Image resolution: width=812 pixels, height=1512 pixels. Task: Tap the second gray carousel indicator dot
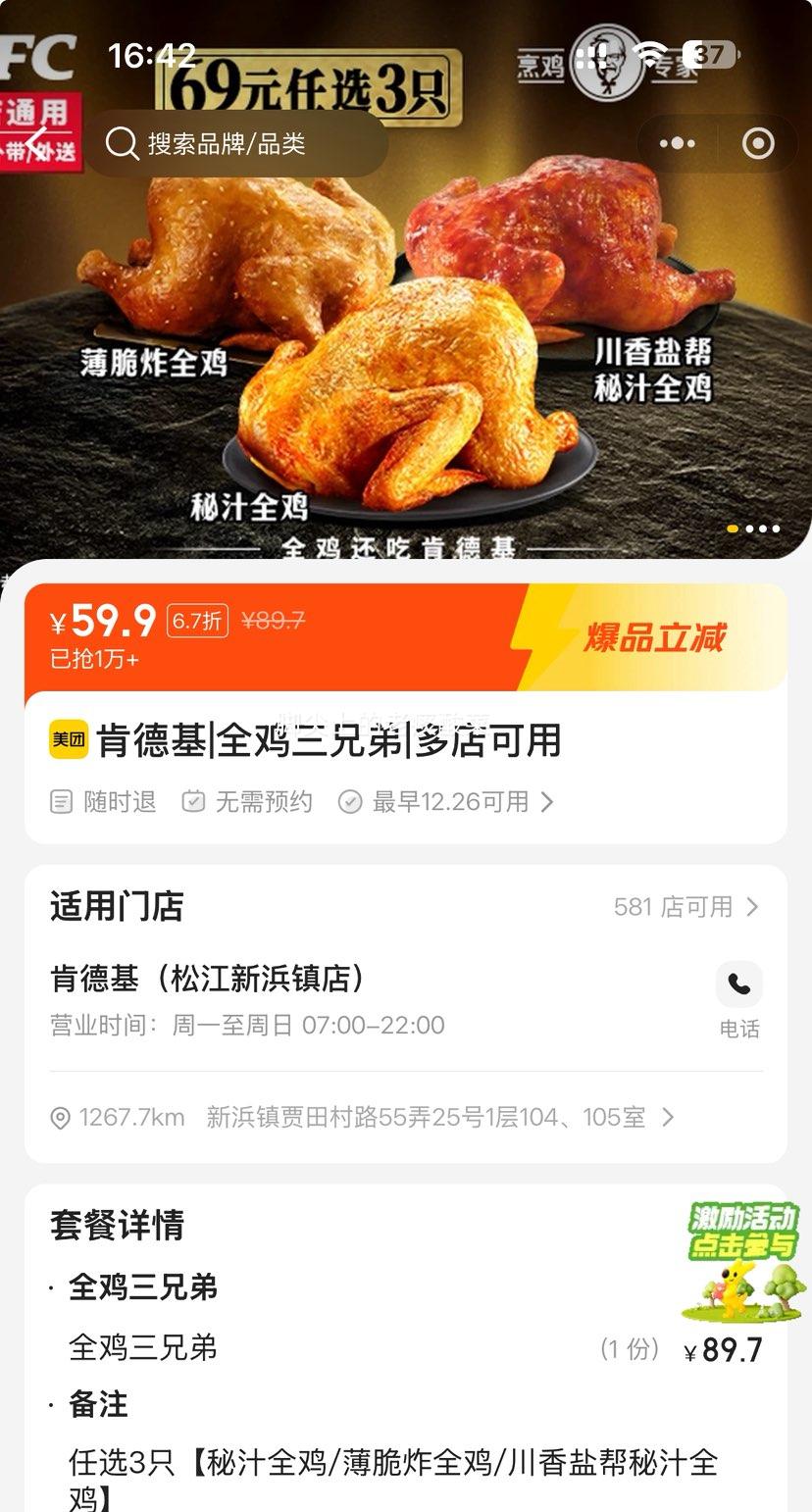[x=748, y=529]
